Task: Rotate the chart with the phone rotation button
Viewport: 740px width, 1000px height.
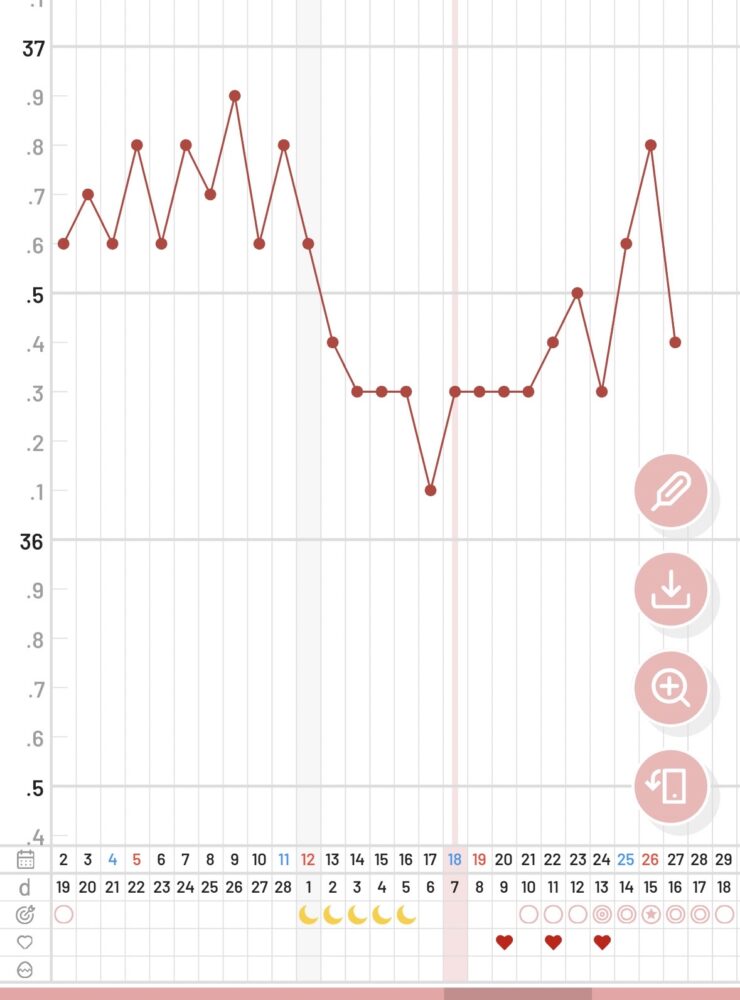Action: coord(671,786)
